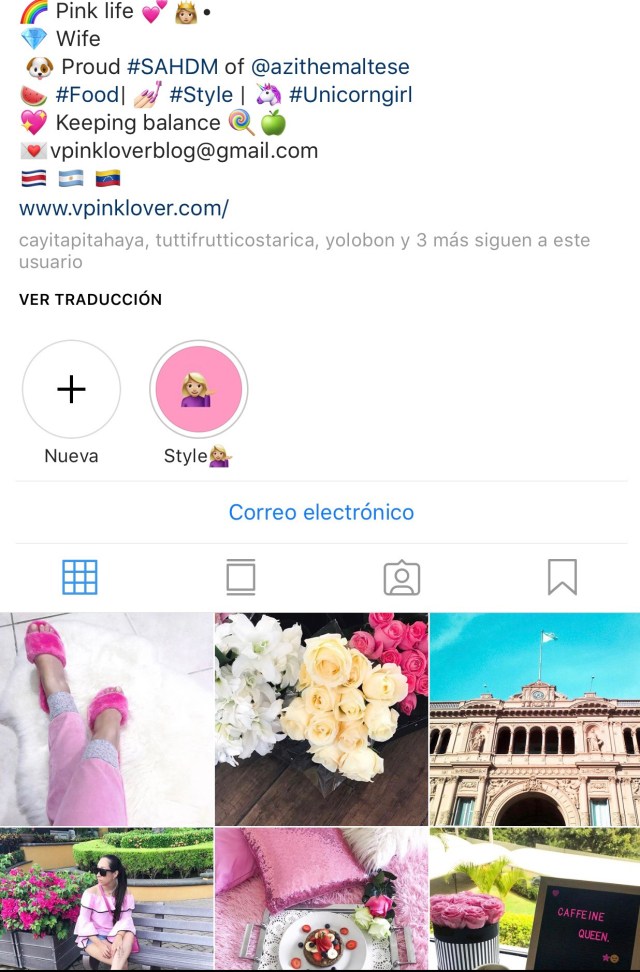The width and height of the screenshot is (640, 972).
Task: Switch to the grid view tab
Action: (x=80, y=577)
